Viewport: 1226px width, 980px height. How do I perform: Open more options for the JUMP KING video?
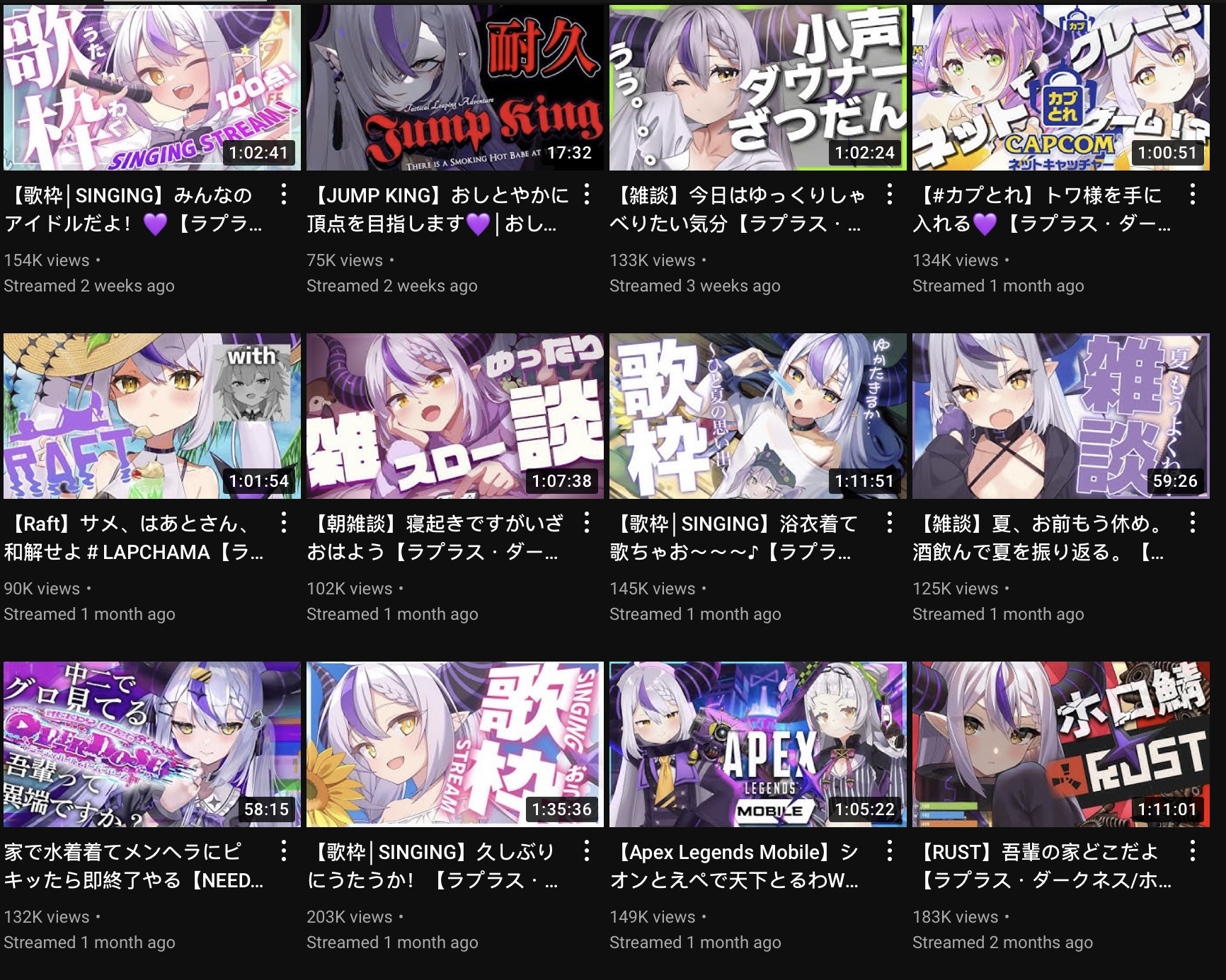(x=587, y=195)
